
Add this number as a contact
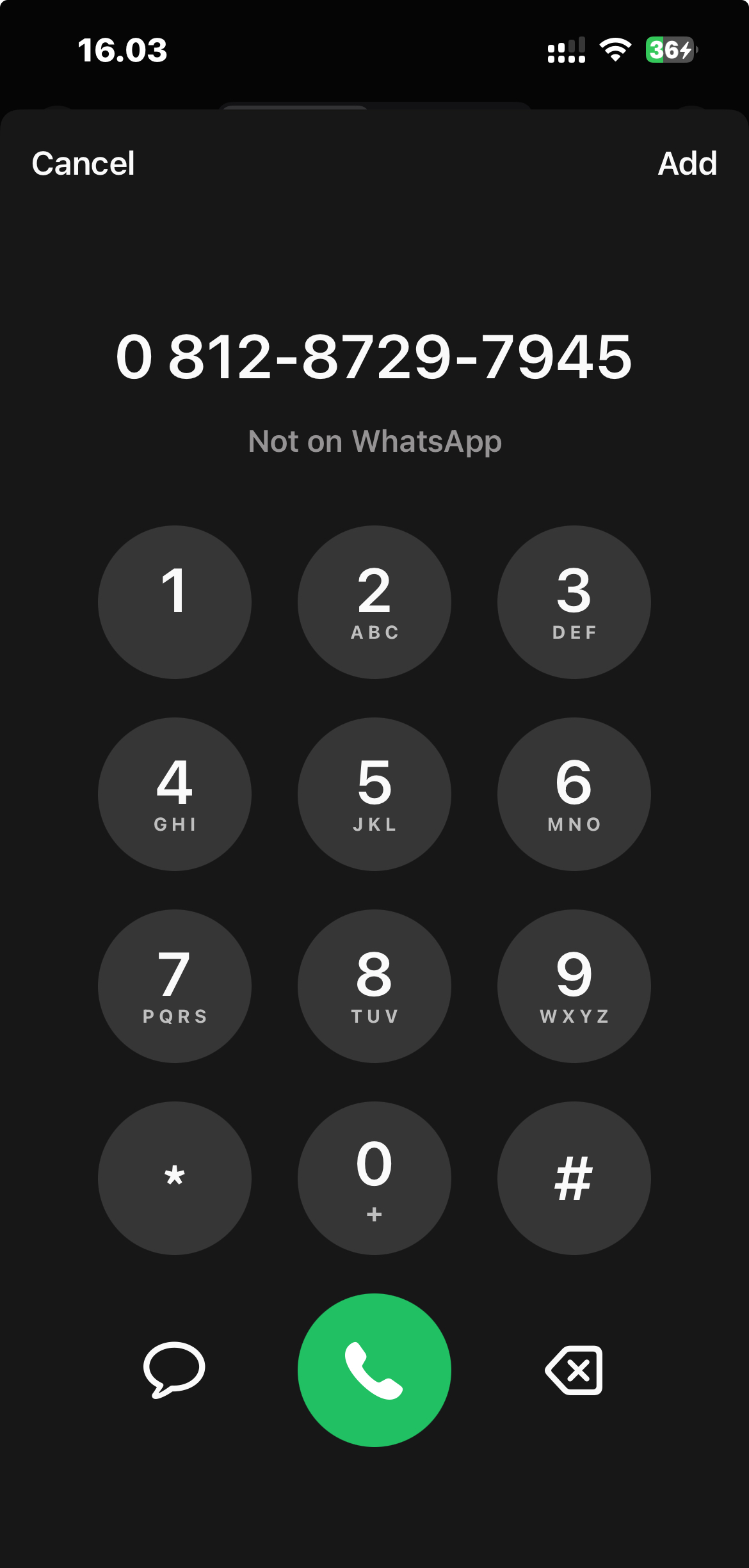click(687, 164)
